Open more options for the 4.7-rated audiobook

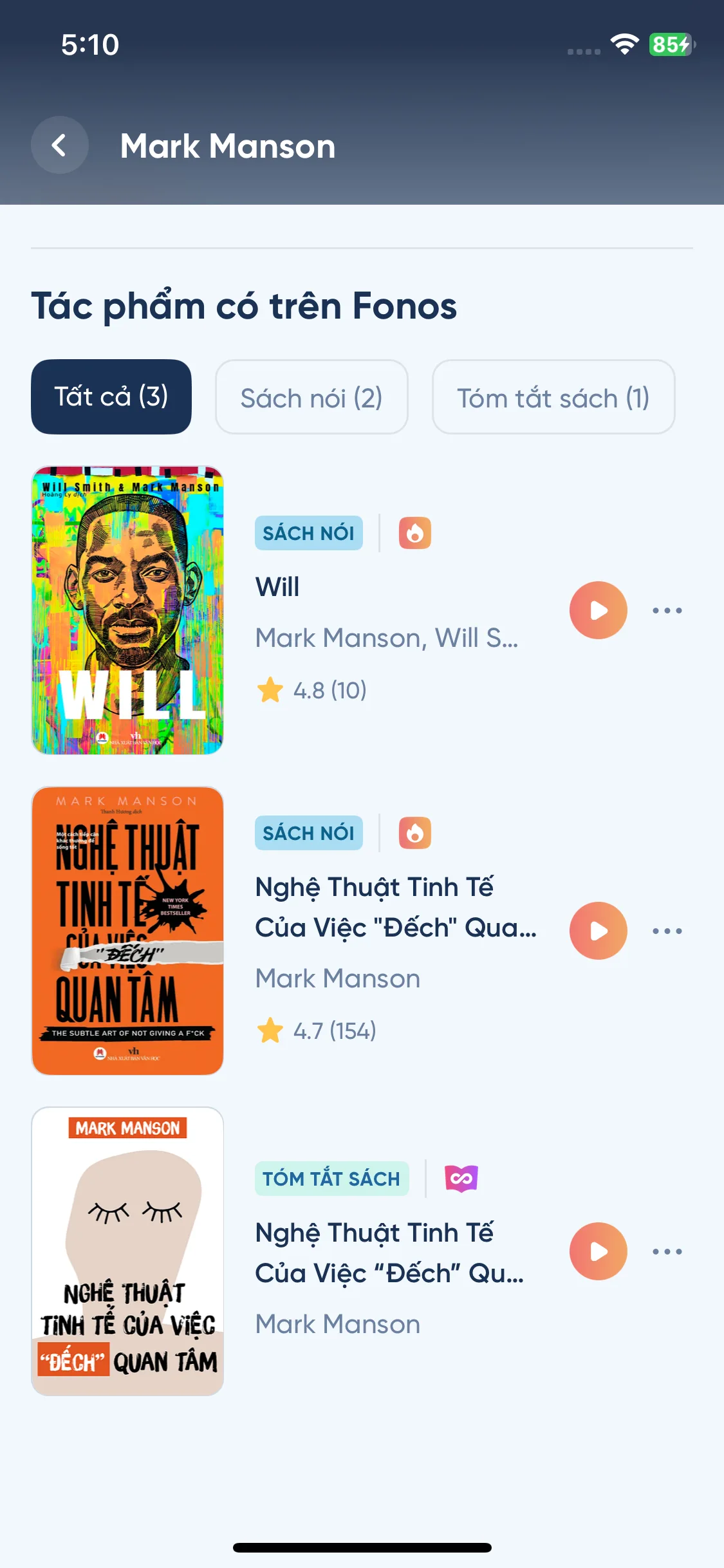pyautogui.click(x=667, y=931)
